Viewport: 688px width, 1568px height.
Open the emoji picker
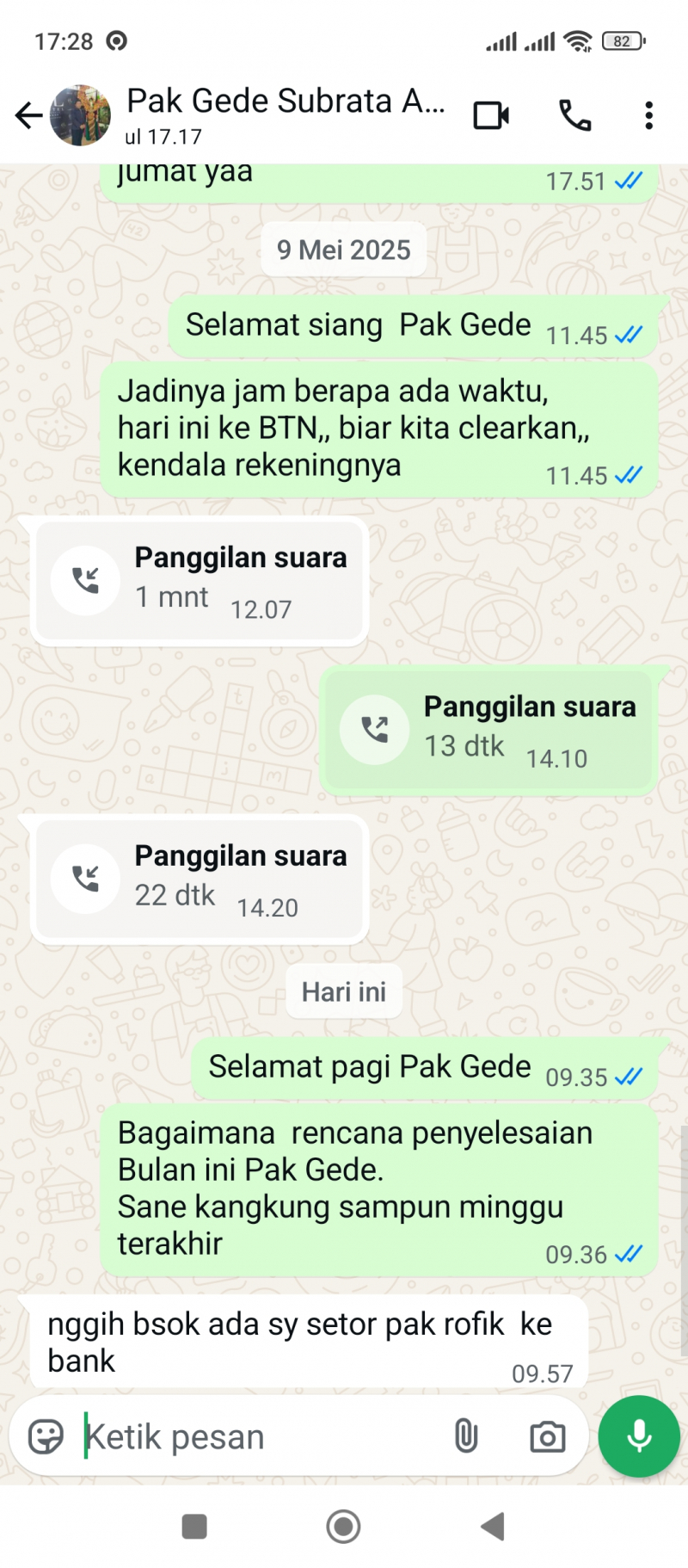coord(46,1436)
